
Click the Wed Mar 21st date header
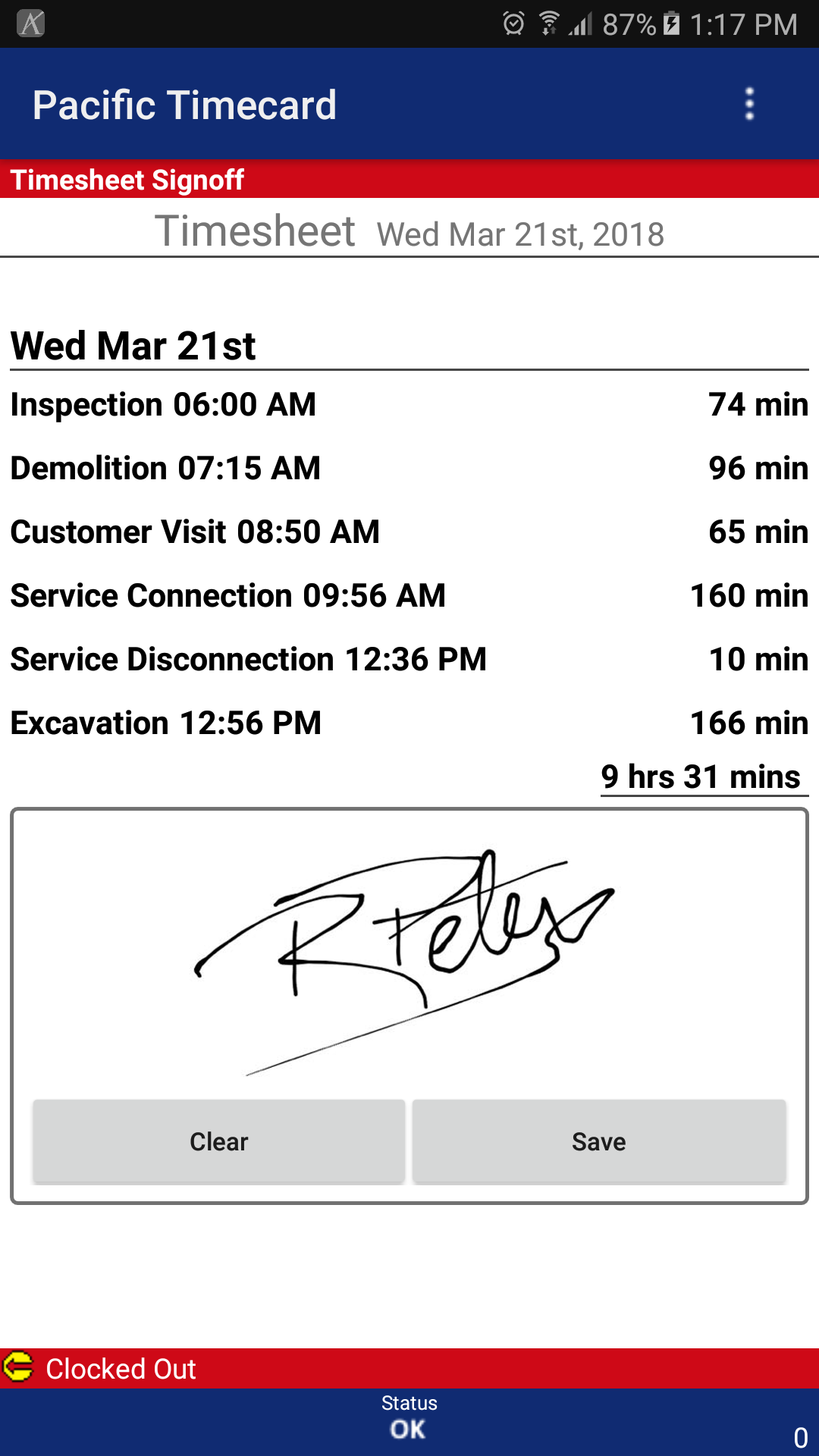pyautogui.click(x=133, y=345)
